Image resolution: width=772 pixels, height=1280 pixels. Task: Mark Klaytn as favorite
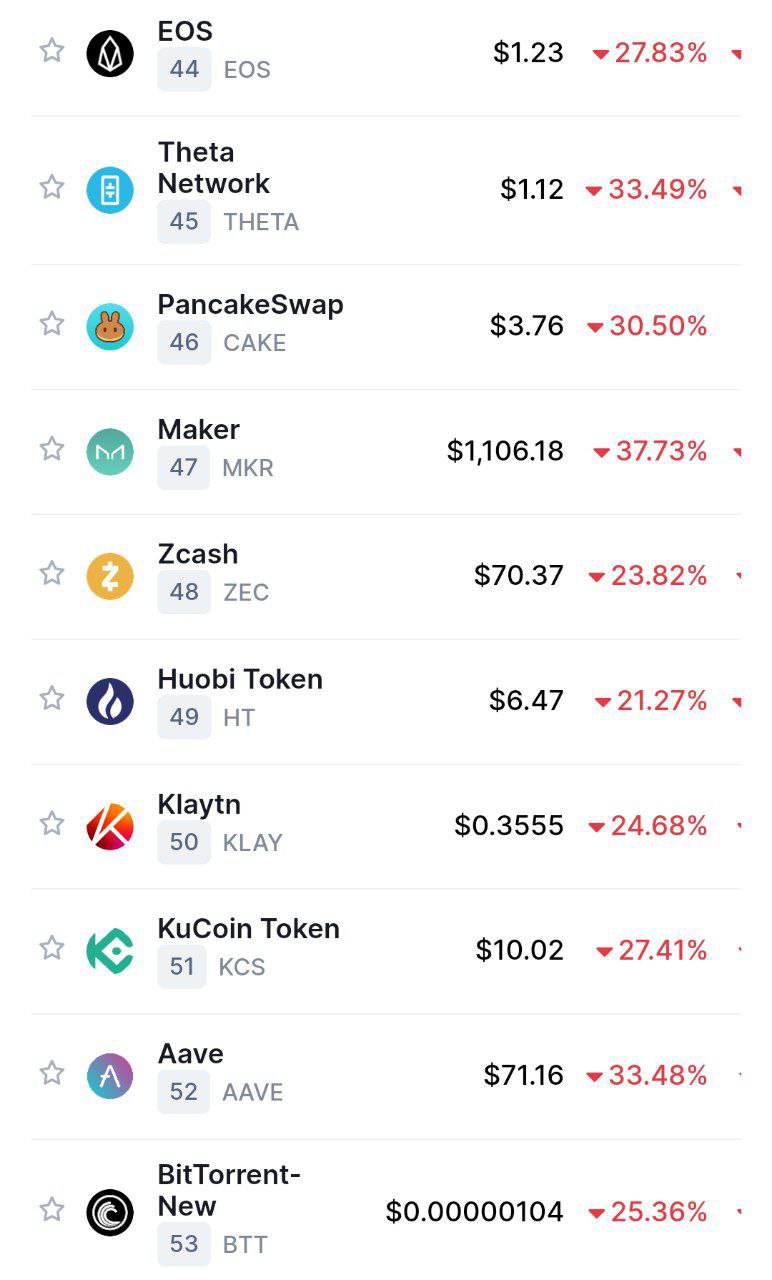tap(52, 824)
